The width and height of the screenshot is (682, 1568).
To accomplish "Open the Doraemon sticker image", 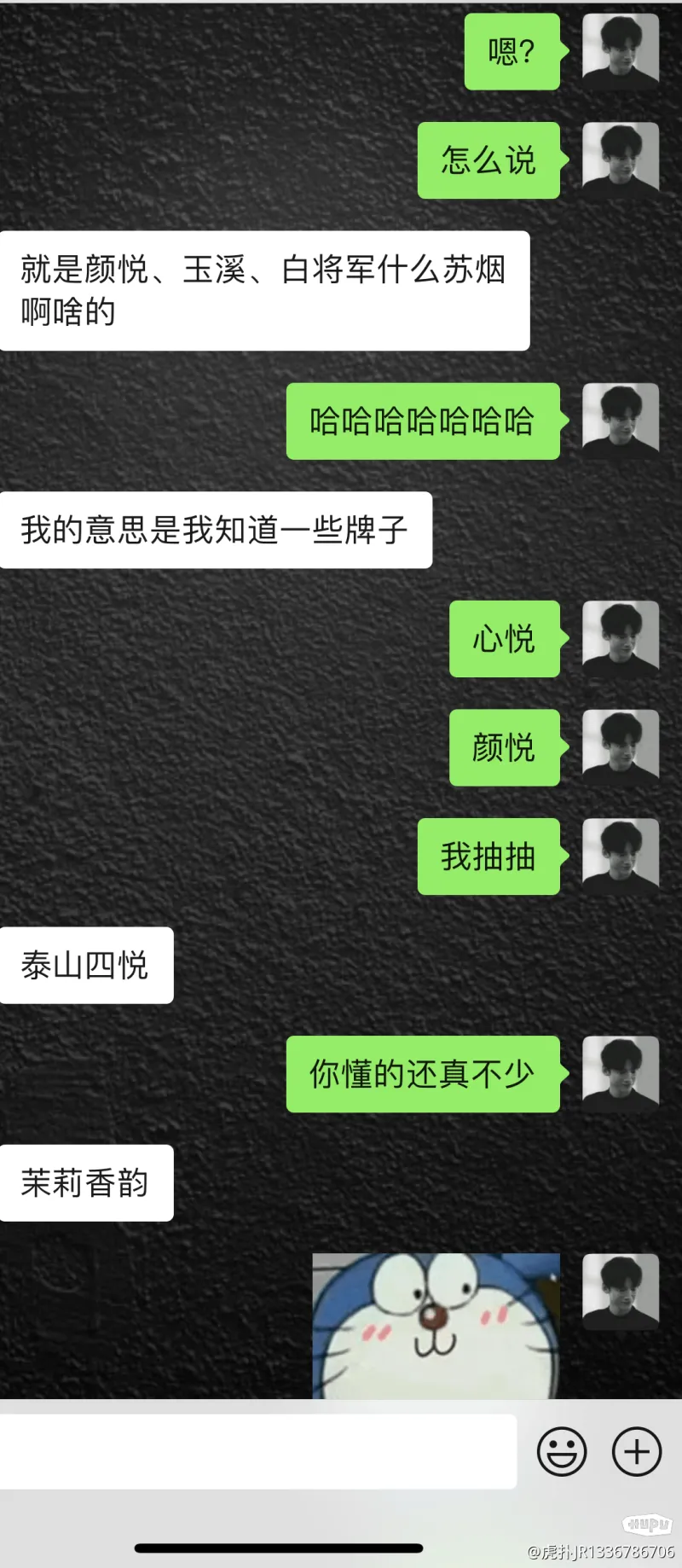I will pyautogui.click(x=436, y=1325).
